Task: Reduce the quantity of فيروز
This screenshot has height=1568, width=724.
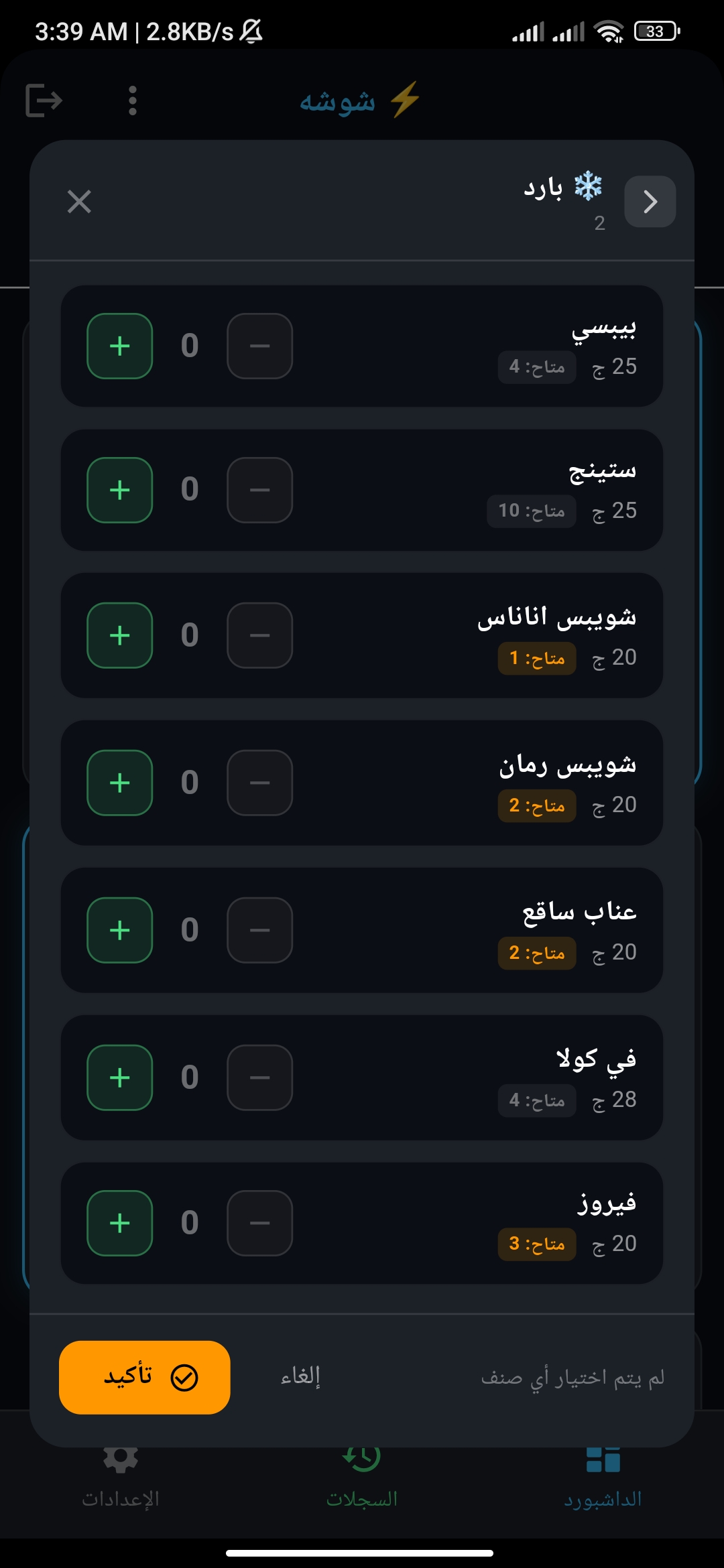Action: [259, 1223]
